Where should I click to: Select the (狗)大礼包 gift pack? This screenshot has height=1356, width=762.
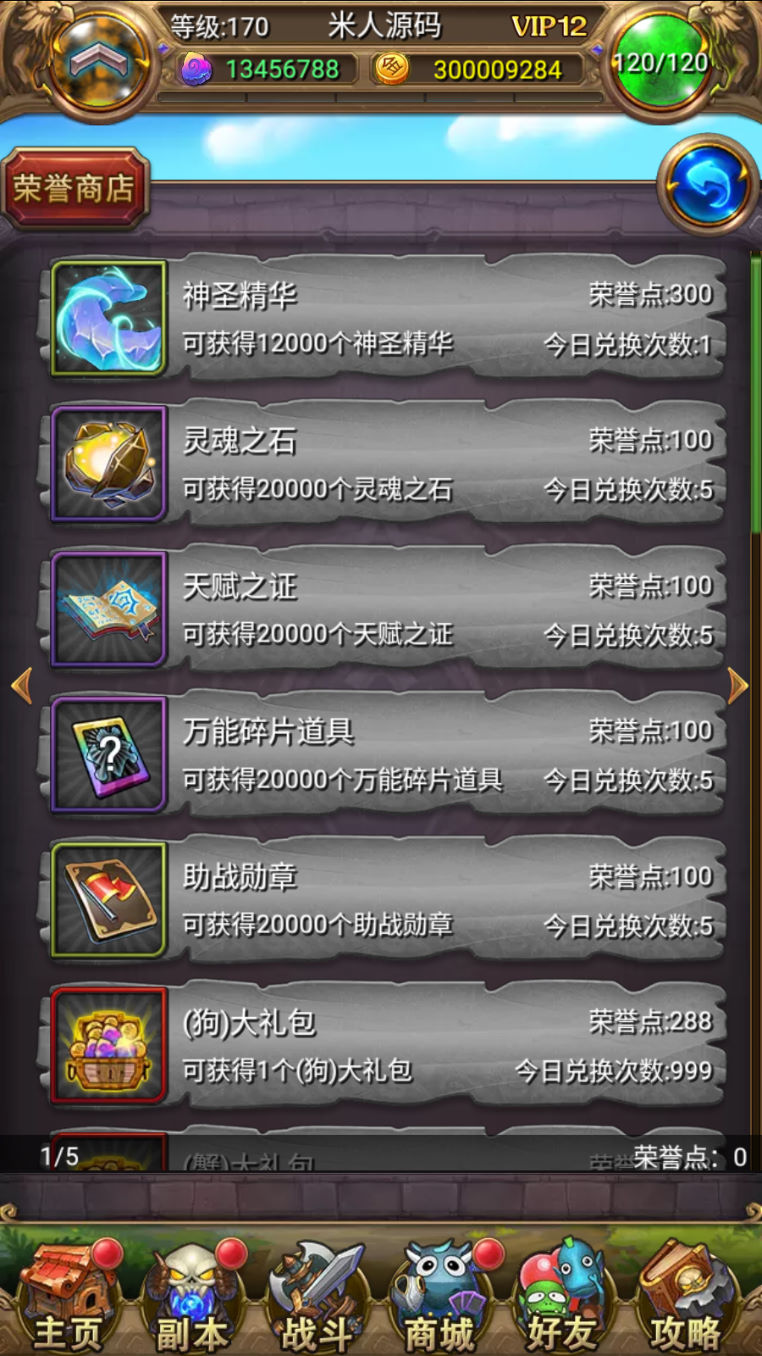click(385, 1046)
